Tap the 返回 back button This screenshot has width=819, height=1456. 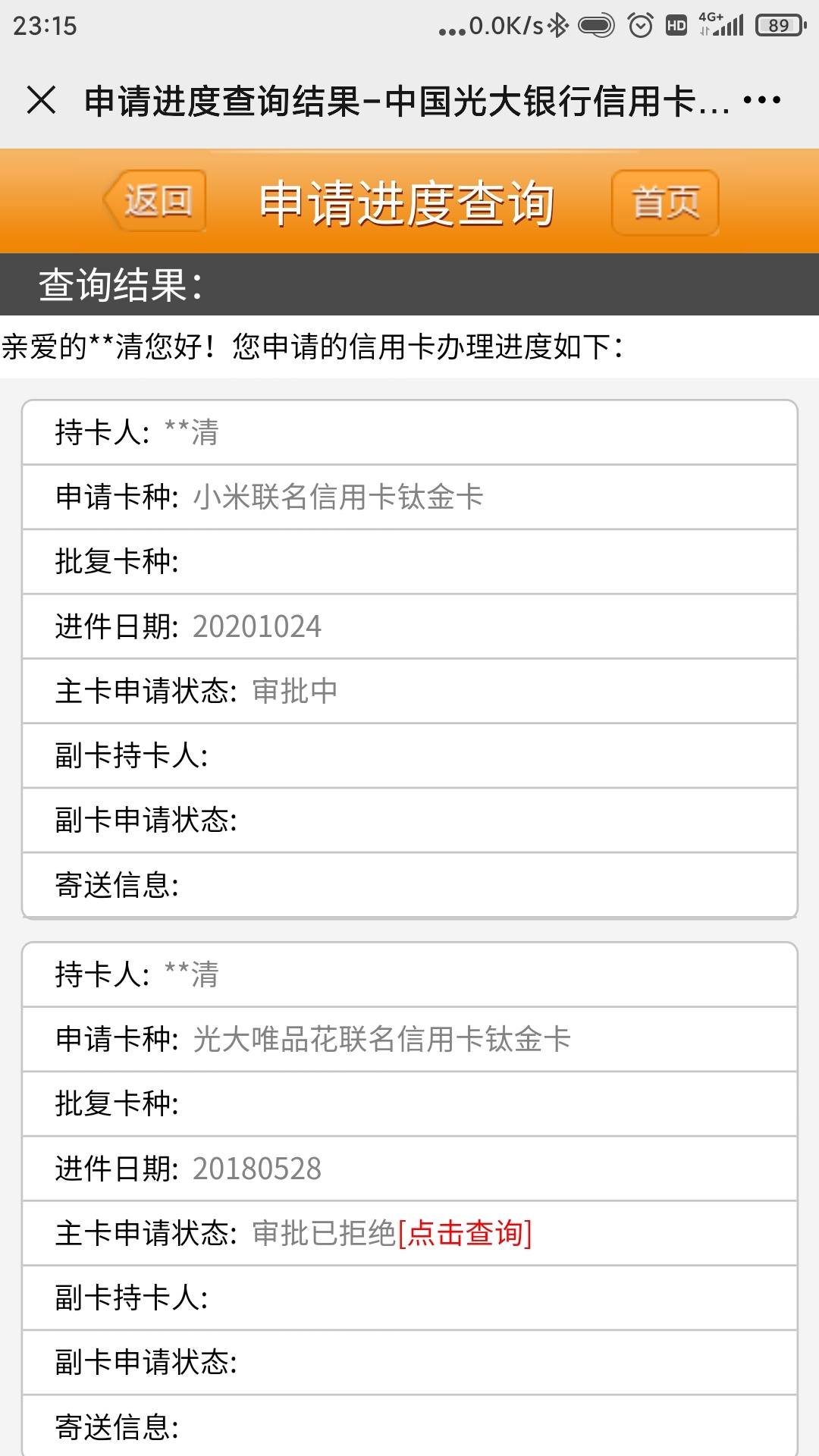point(155,201)
